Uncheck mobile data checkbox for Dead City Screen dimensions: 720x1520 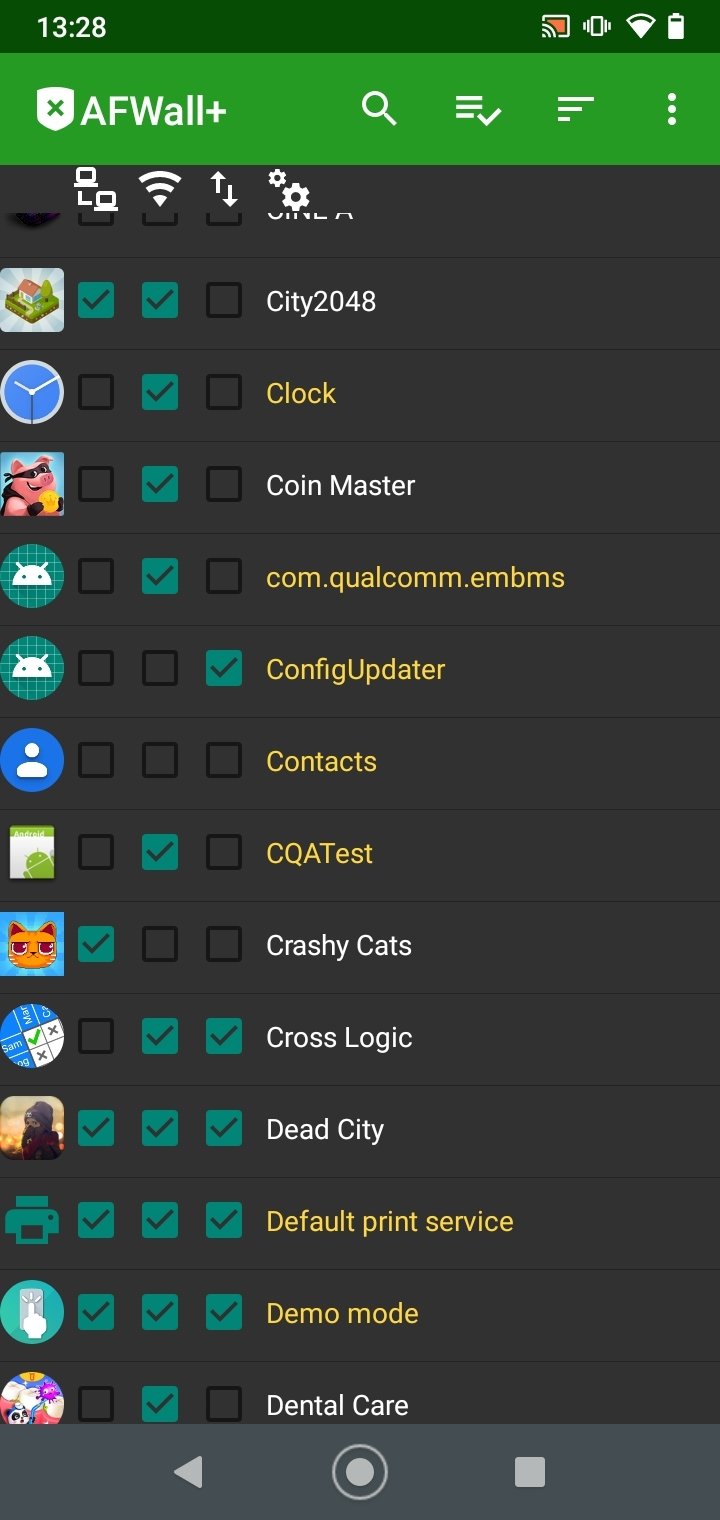224,1129
